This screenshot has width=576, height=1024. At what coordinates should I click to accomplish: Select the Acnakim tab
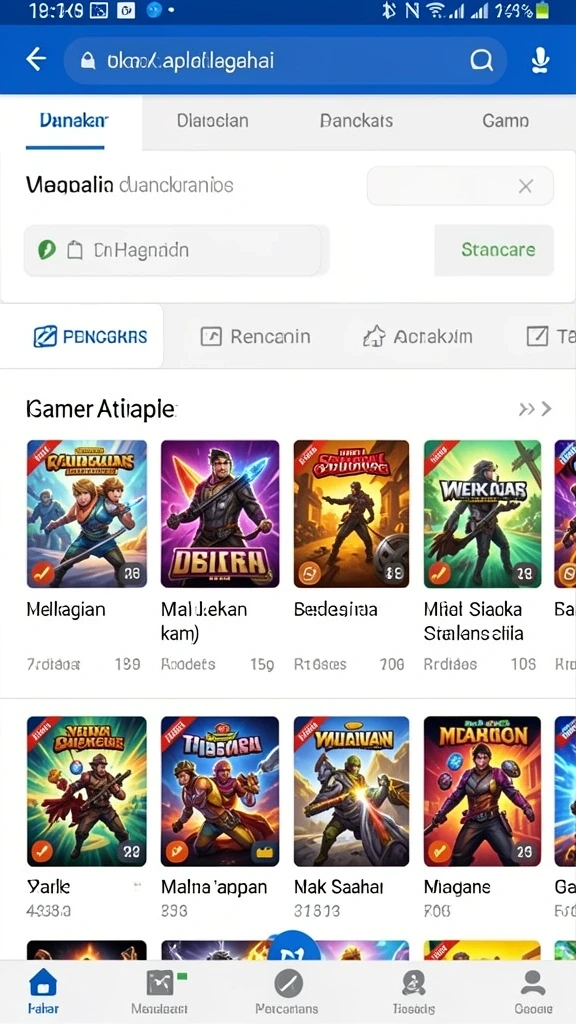[x=417, y=337]
